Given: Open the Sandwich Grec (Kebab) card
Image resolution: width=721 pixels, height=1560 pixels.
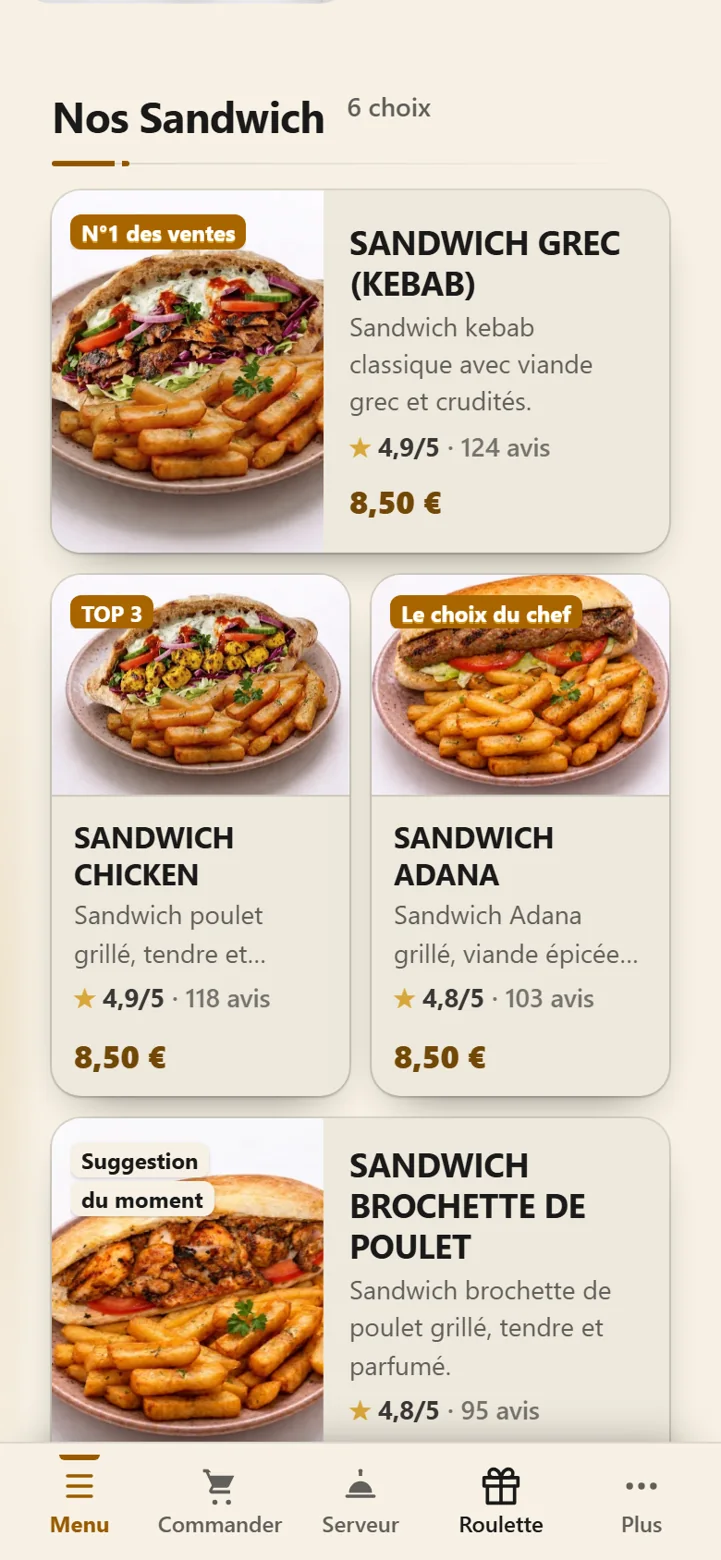Looking at the screenshot, I should point(360,371).
